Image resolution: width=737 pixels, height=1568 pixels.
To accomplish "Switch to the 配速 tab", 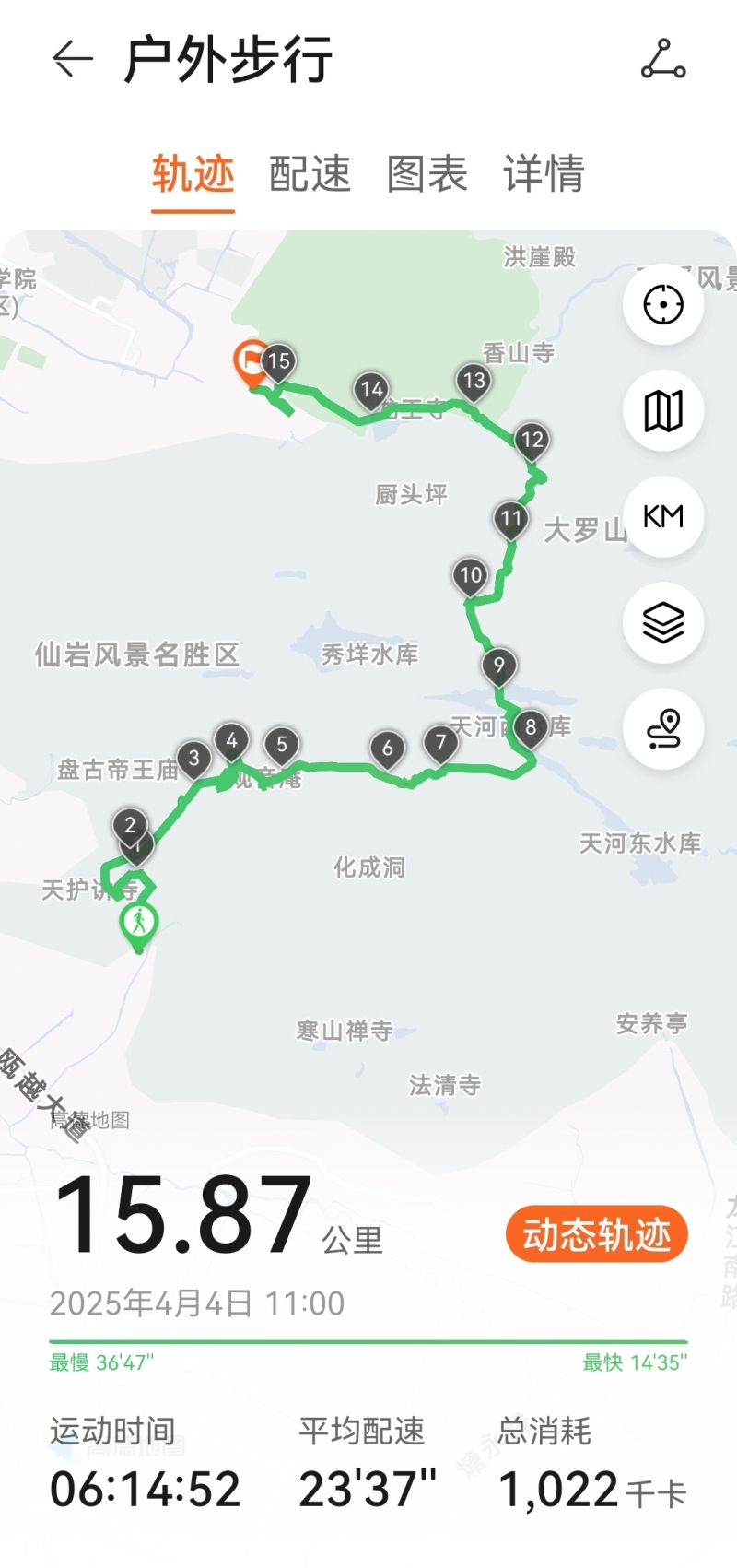I will (x=310, y=174).
